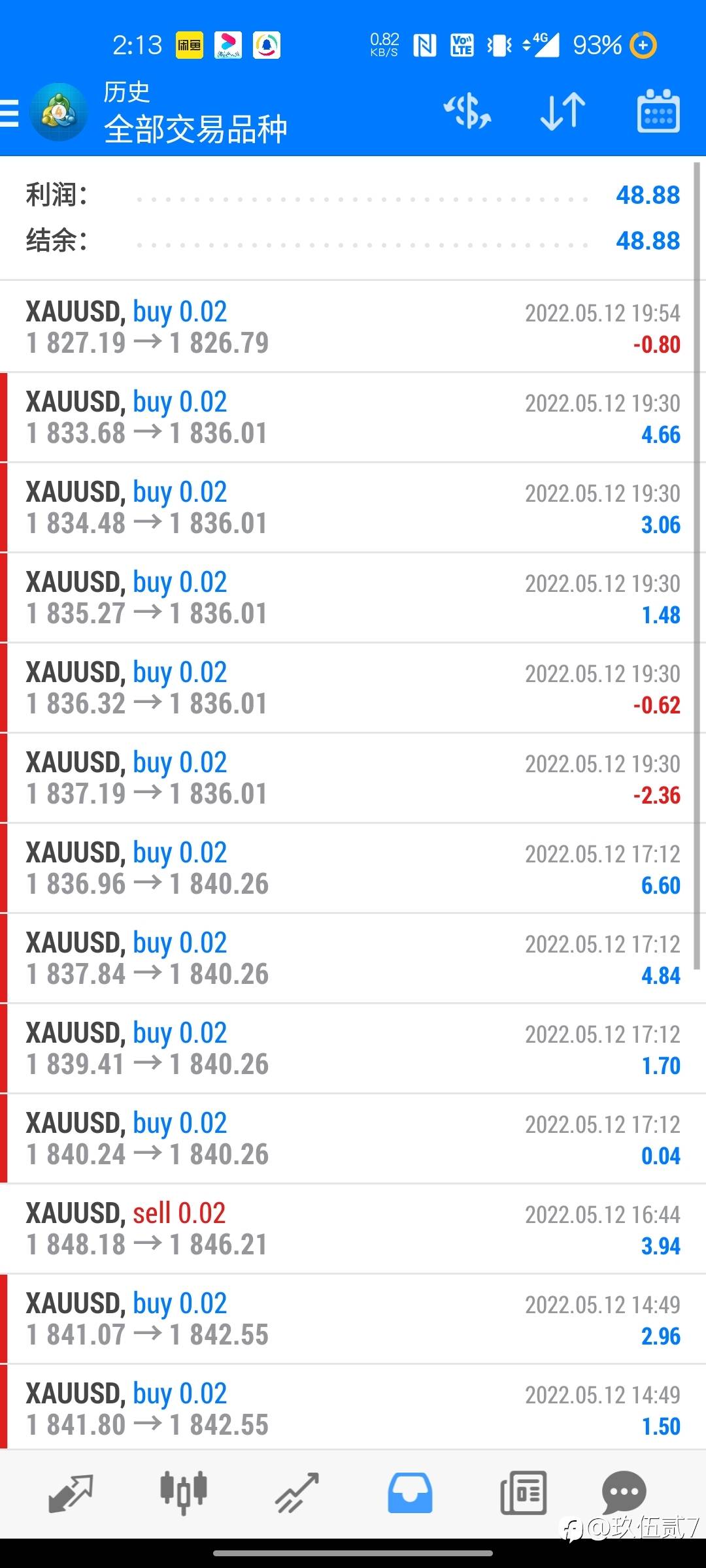Select the History inbox tab
Screen dimensions: 706x1568
(x=410, y=1494)
